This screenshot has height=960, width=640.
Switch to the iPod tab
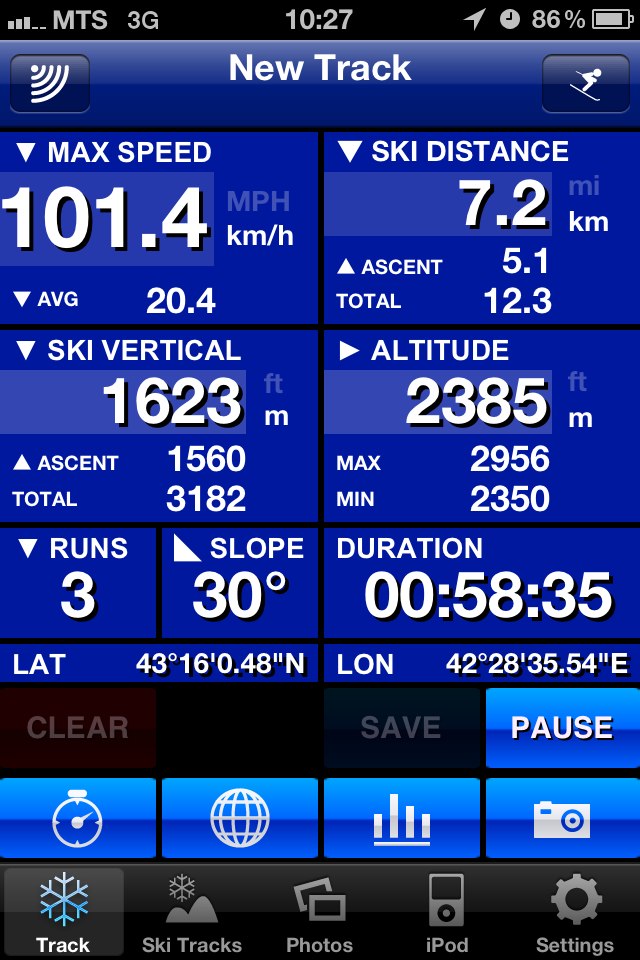tap(446, 914)
